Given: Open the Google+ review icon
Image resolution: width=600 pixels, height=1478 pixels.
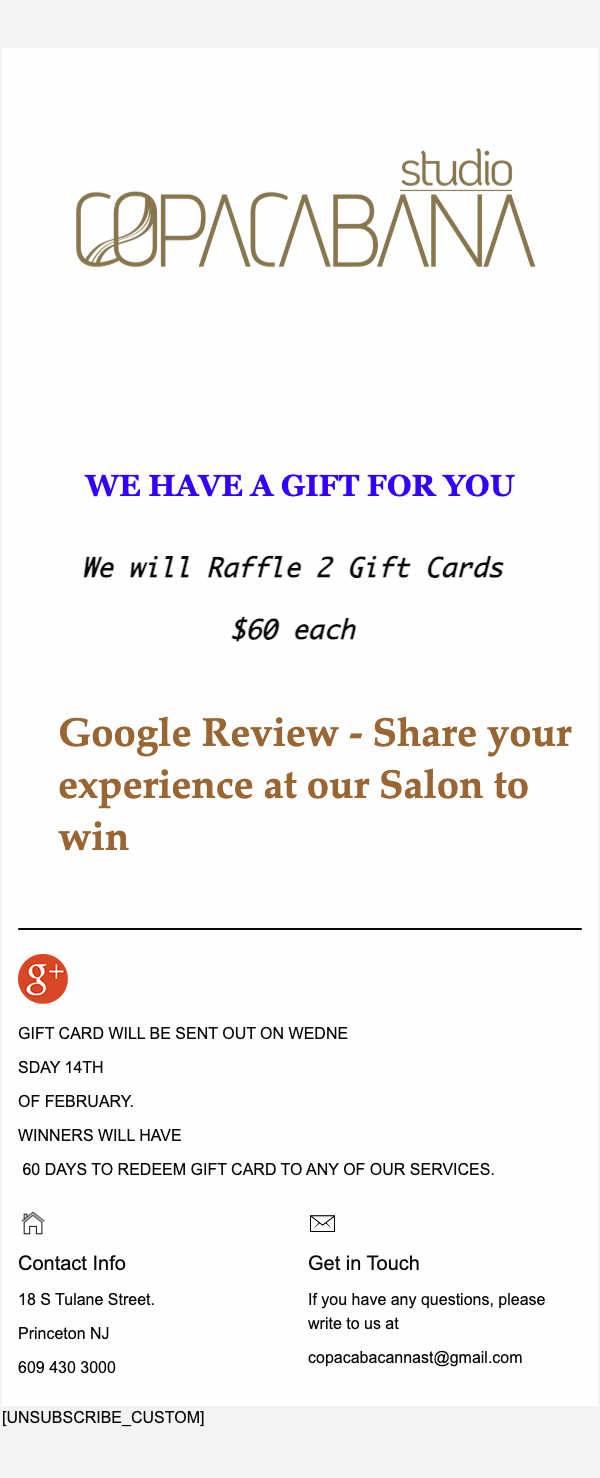Looking at the screenshot, I should [x=43, y=979].
